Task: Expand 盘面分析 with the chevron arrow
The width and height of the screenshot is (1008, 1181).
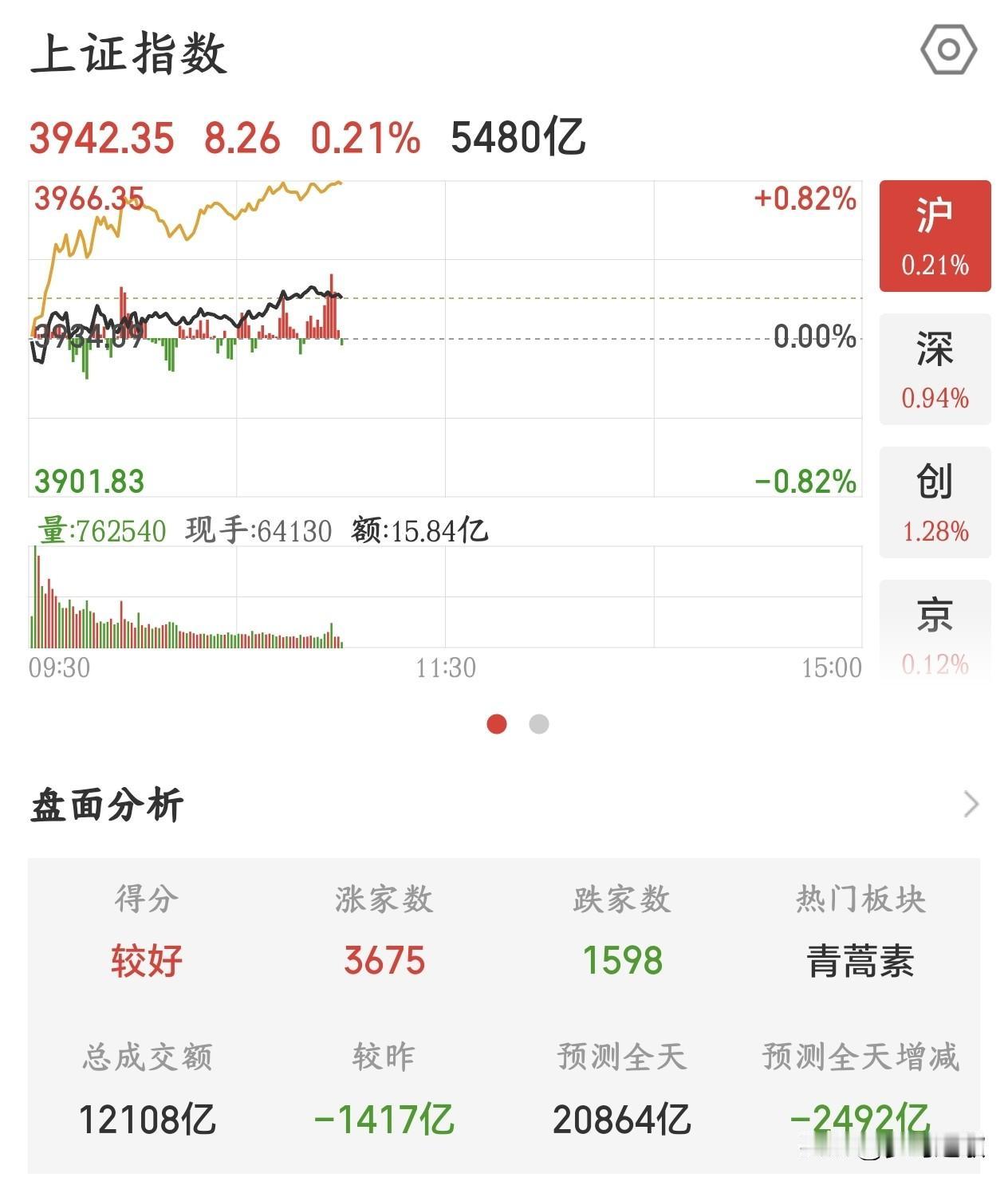Action: click(971, 804)
